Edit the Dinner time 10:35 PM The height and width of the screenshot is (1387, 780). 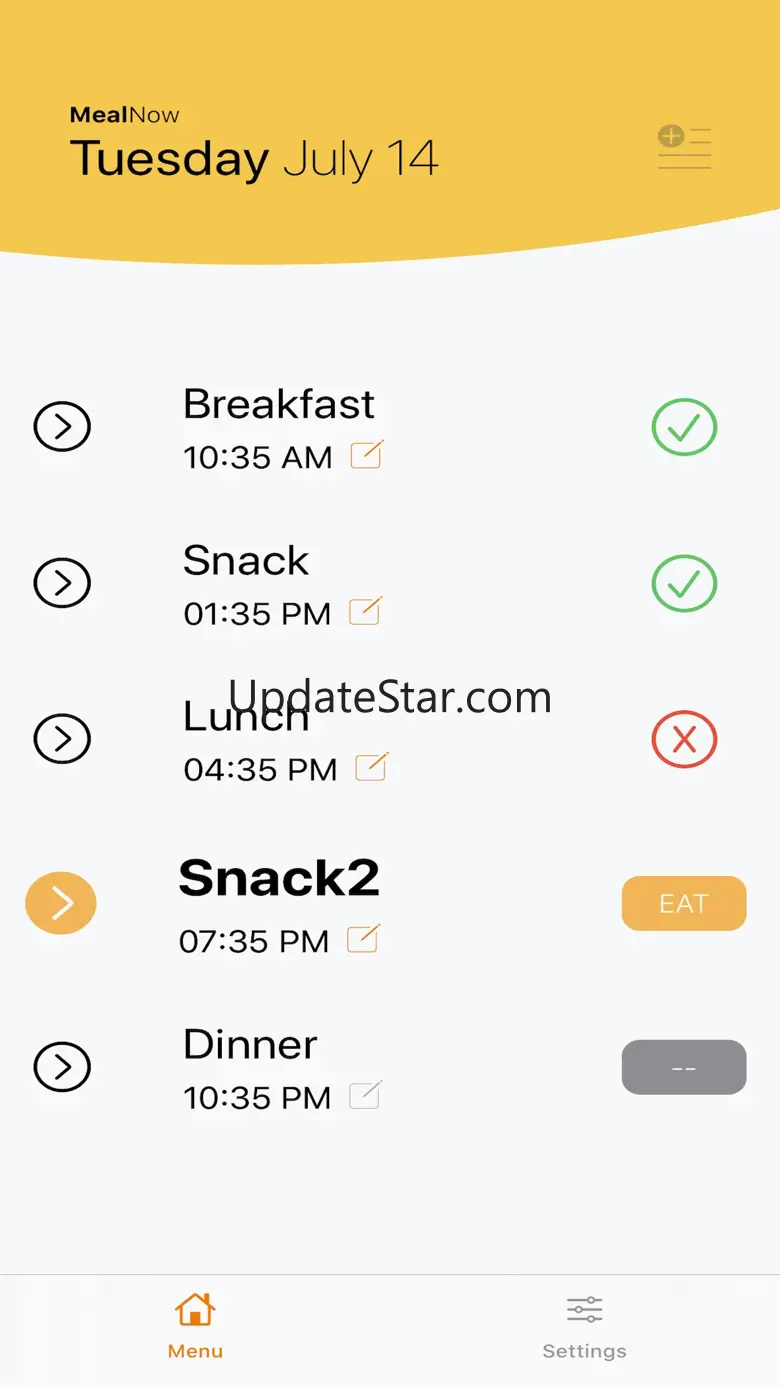point(365,1095)
